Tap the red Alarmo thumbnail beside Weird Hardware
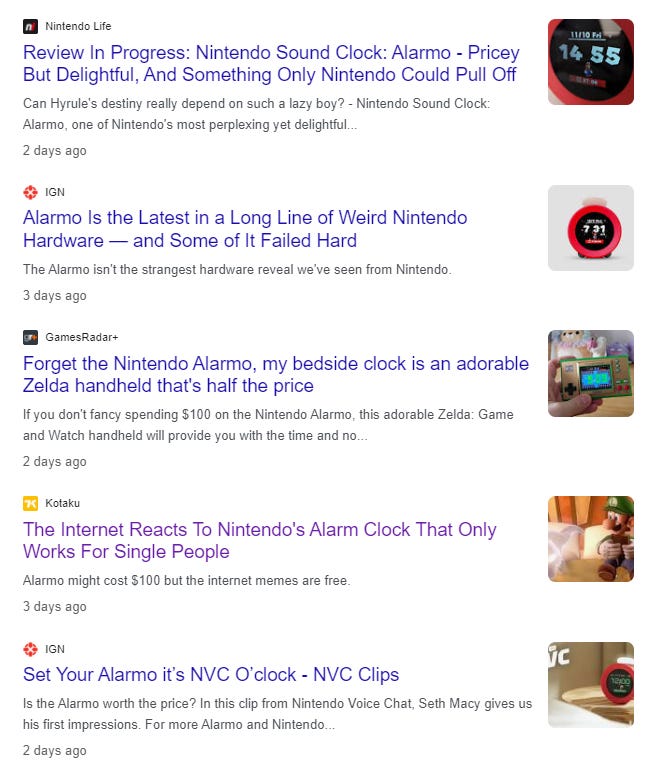Viewport: 657px width, 771px height. tap(590, 228)
